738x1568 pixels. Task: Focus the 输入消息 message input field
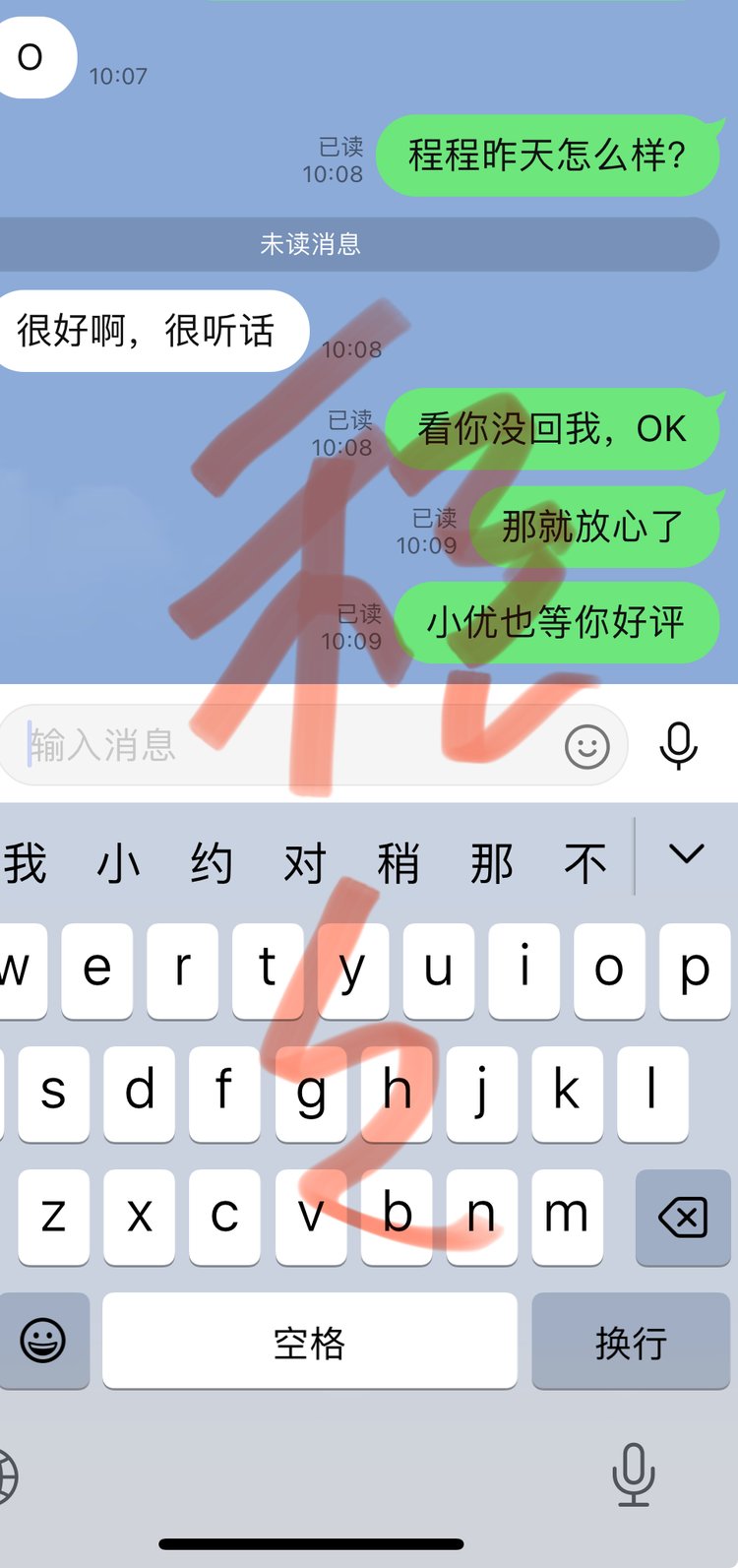(x=285, y=745)
